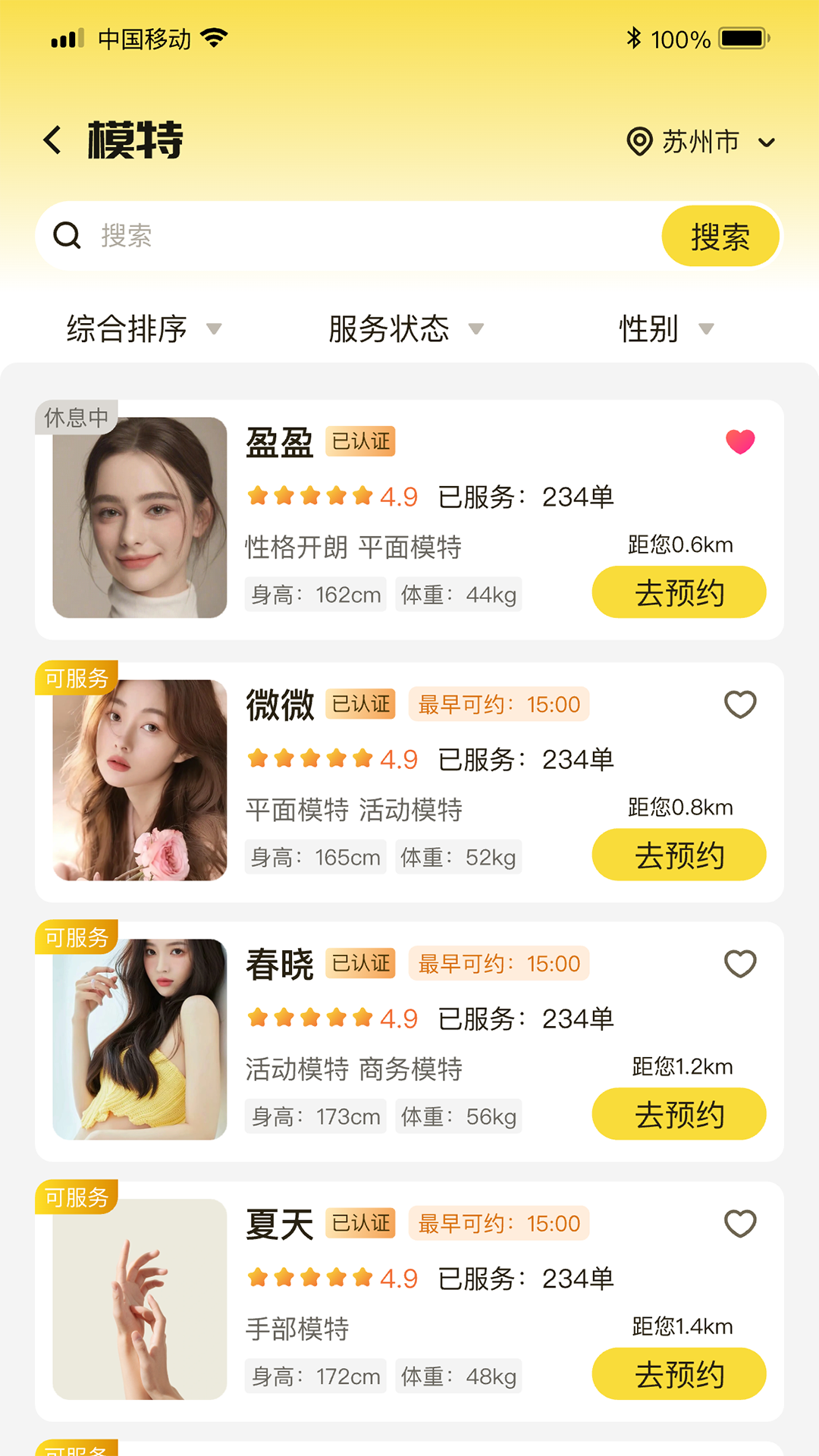The height and width of the screenshot is (1456, 819).
Task: Favorite 微微 with the heart icon
Action: (740, 704)
